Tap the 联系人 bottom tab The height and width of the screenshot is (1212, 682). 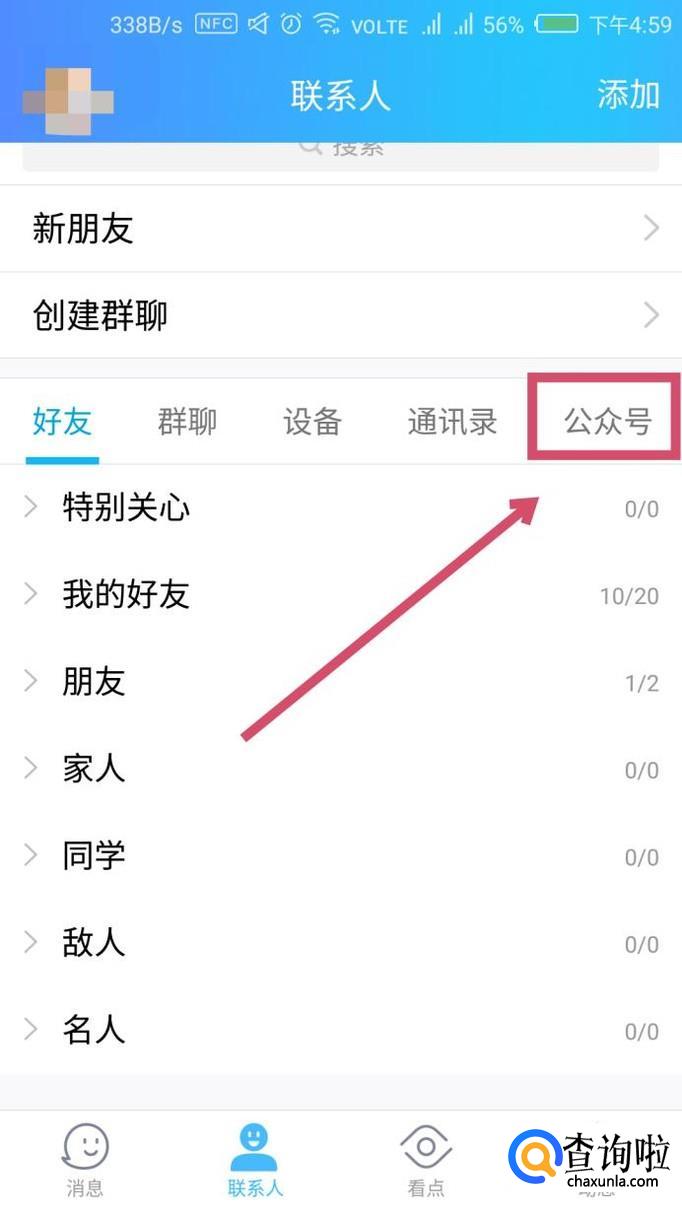(255, 1160)
